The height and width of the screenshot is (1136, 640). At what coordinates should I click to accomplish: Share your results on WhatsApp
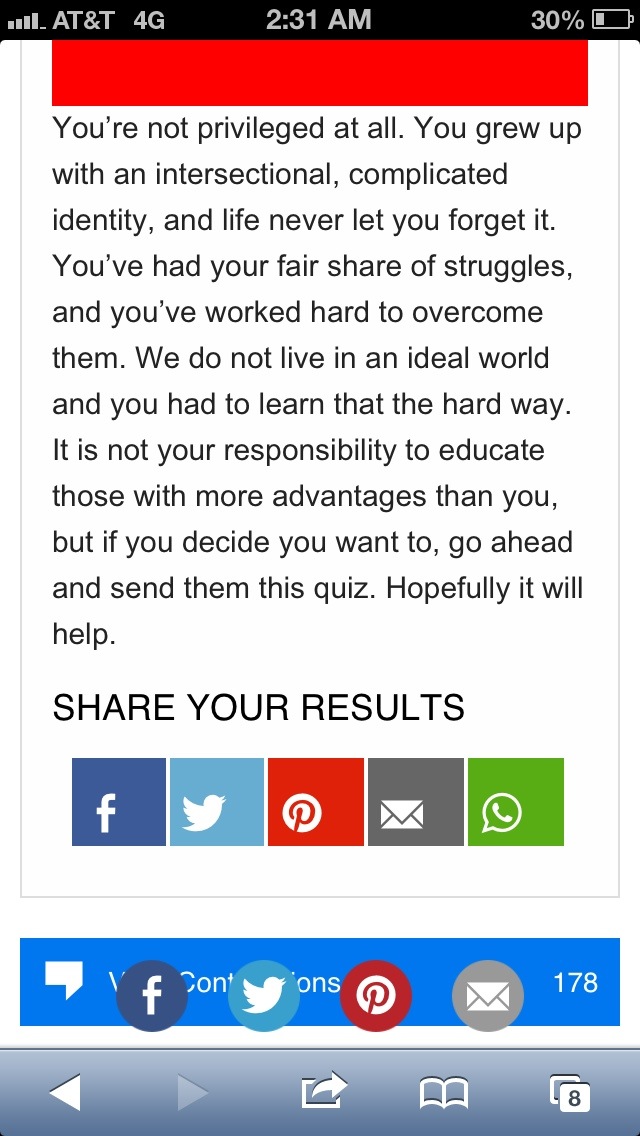coord(515,802)
